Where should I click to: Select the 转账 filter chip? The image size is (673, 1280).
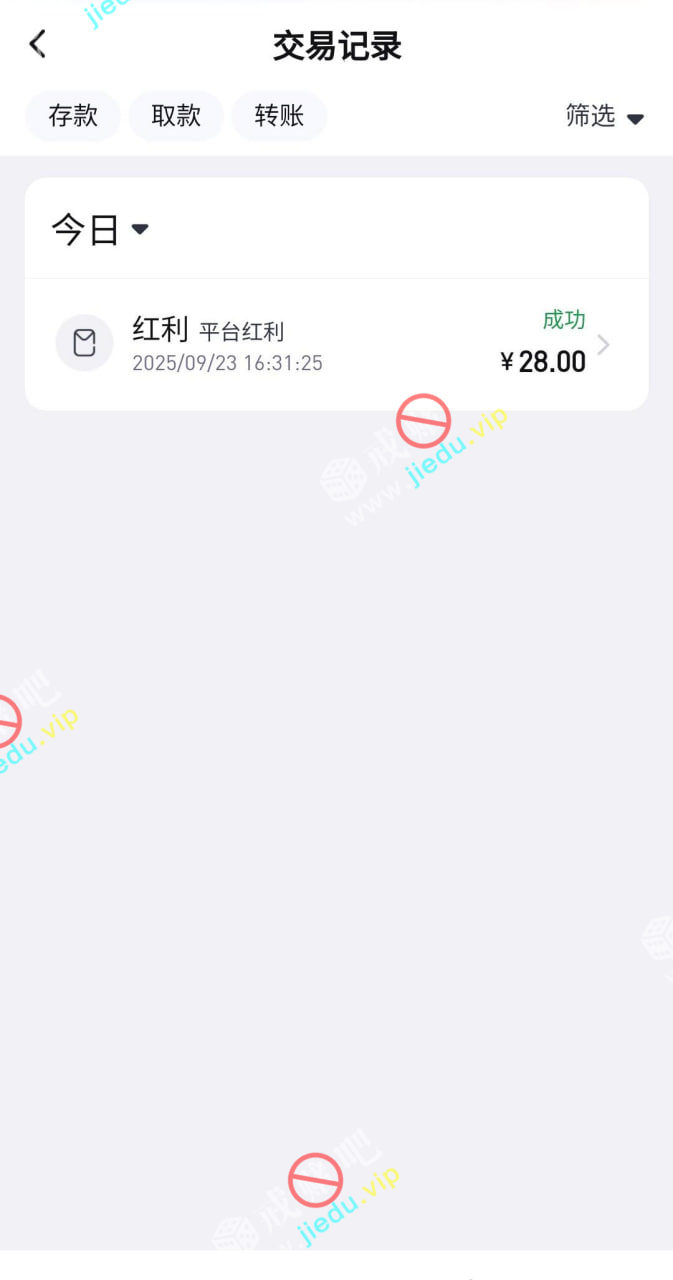pyautogui.click(x=279, y=116)
